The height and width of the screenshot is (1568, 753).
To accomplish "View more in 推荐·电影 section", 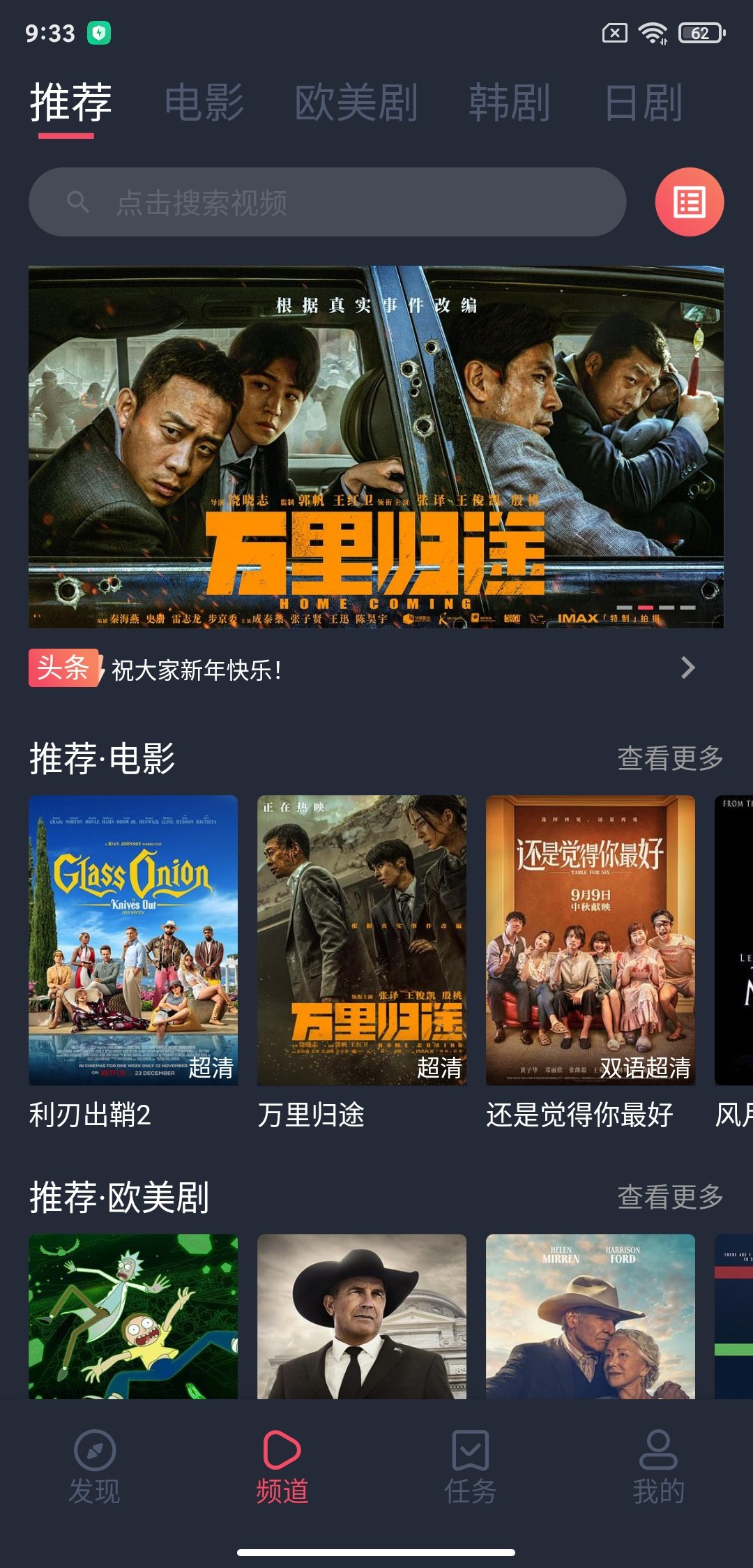I will click(669, 758).
